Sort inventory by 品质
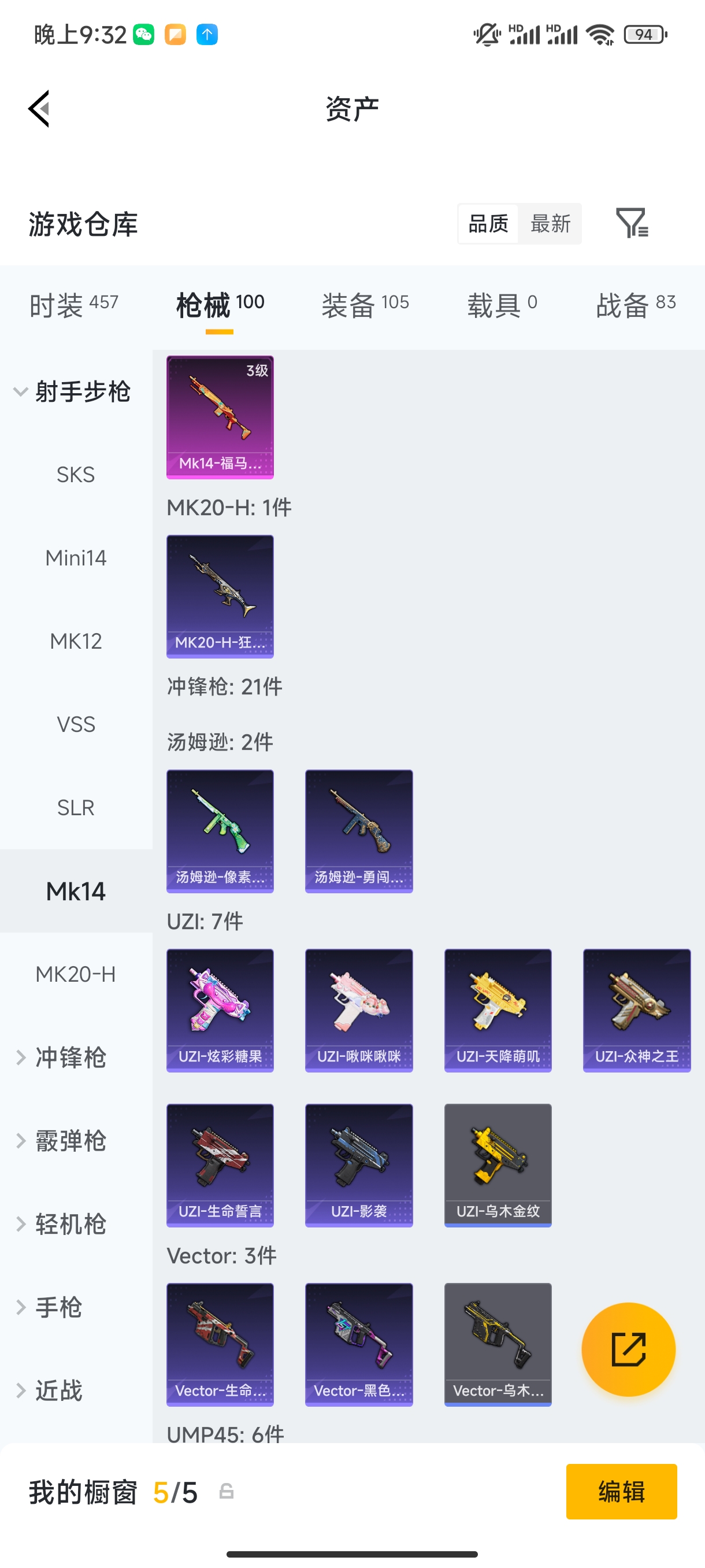The image size is (705, 1568). pos(487,223)
